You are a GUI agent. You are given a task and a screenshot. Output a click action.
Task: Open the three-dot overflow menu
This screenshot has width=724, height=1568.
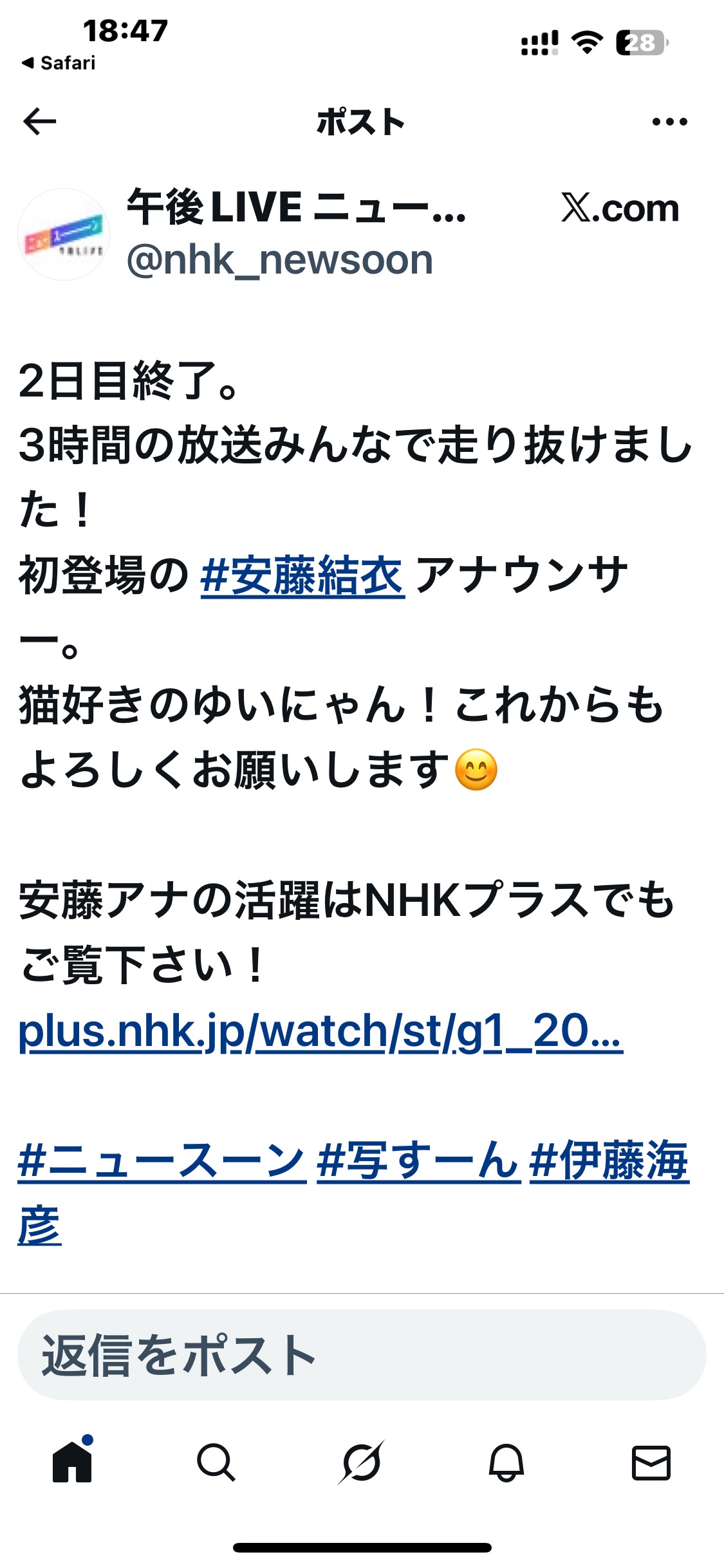click(x=669, y=122)
